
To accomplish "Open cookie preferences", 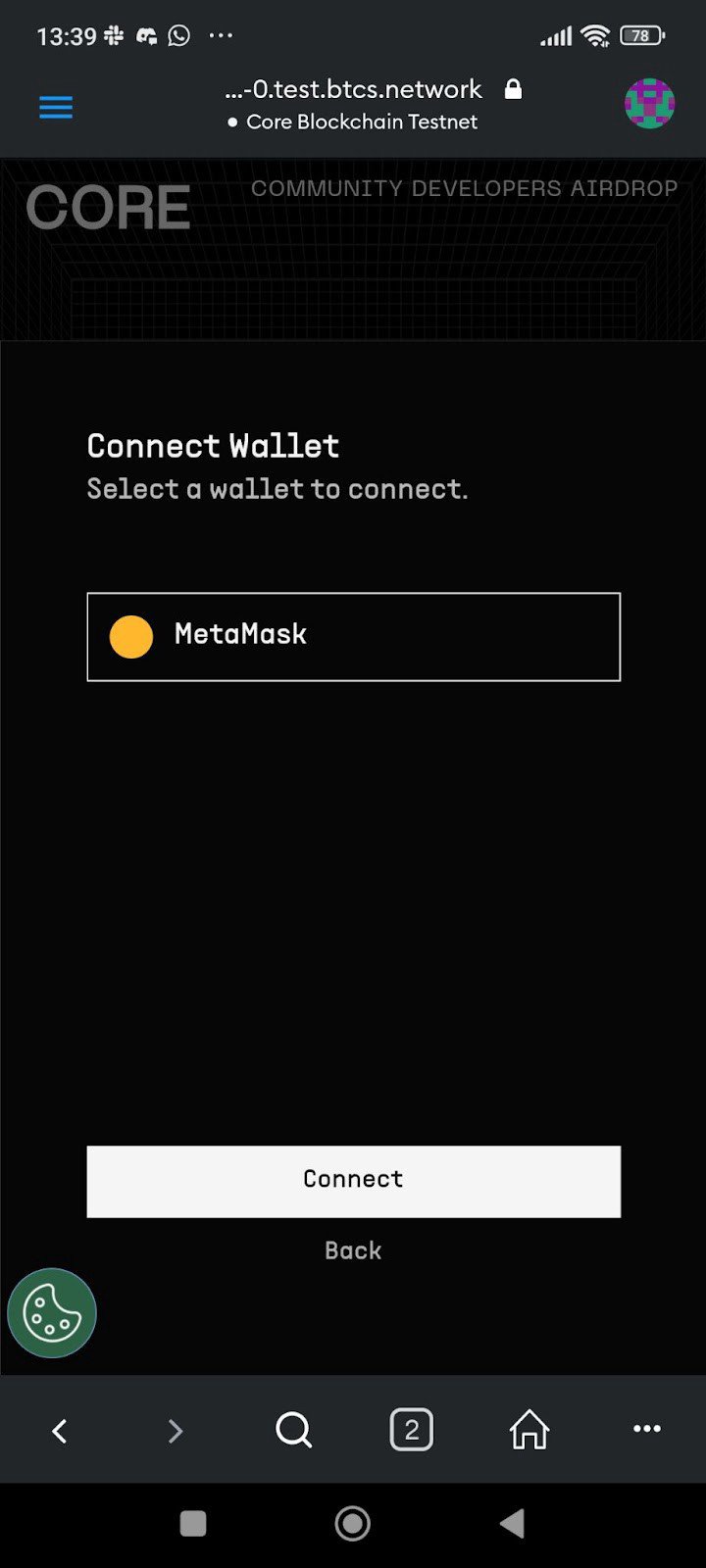I will pos(52,1313).
